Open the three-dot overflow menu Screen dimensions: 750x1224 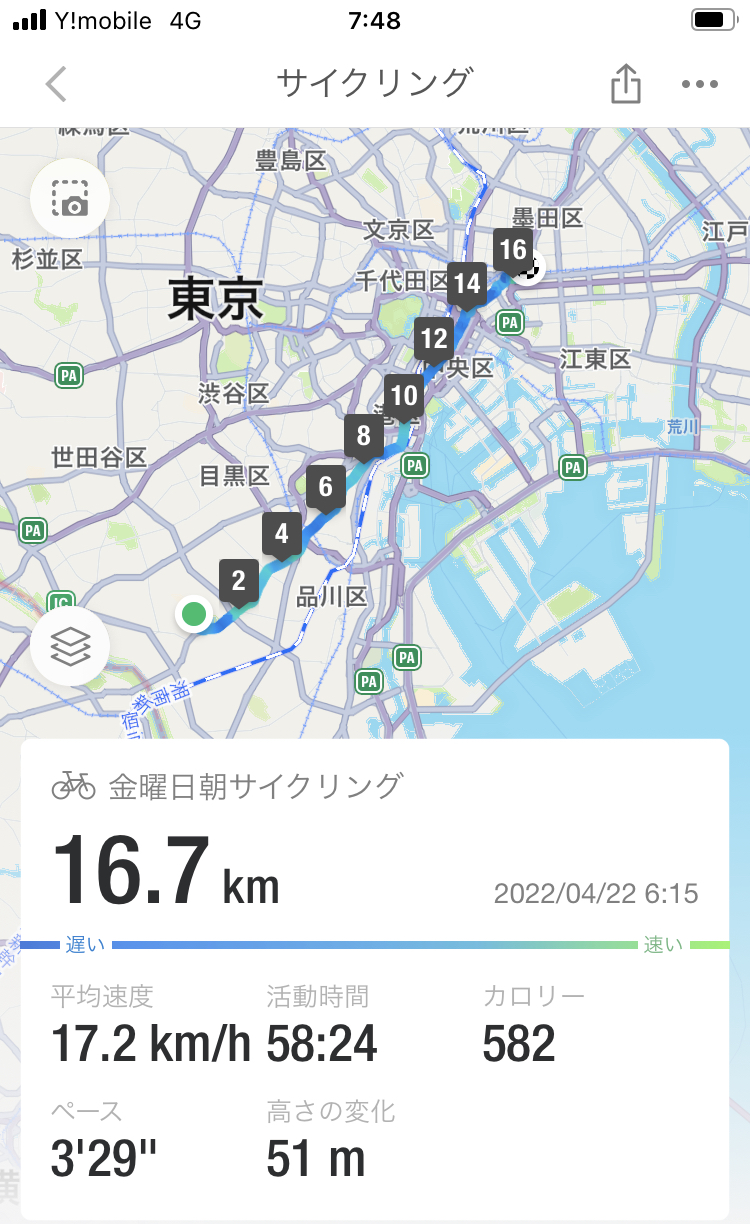[700, 84]
